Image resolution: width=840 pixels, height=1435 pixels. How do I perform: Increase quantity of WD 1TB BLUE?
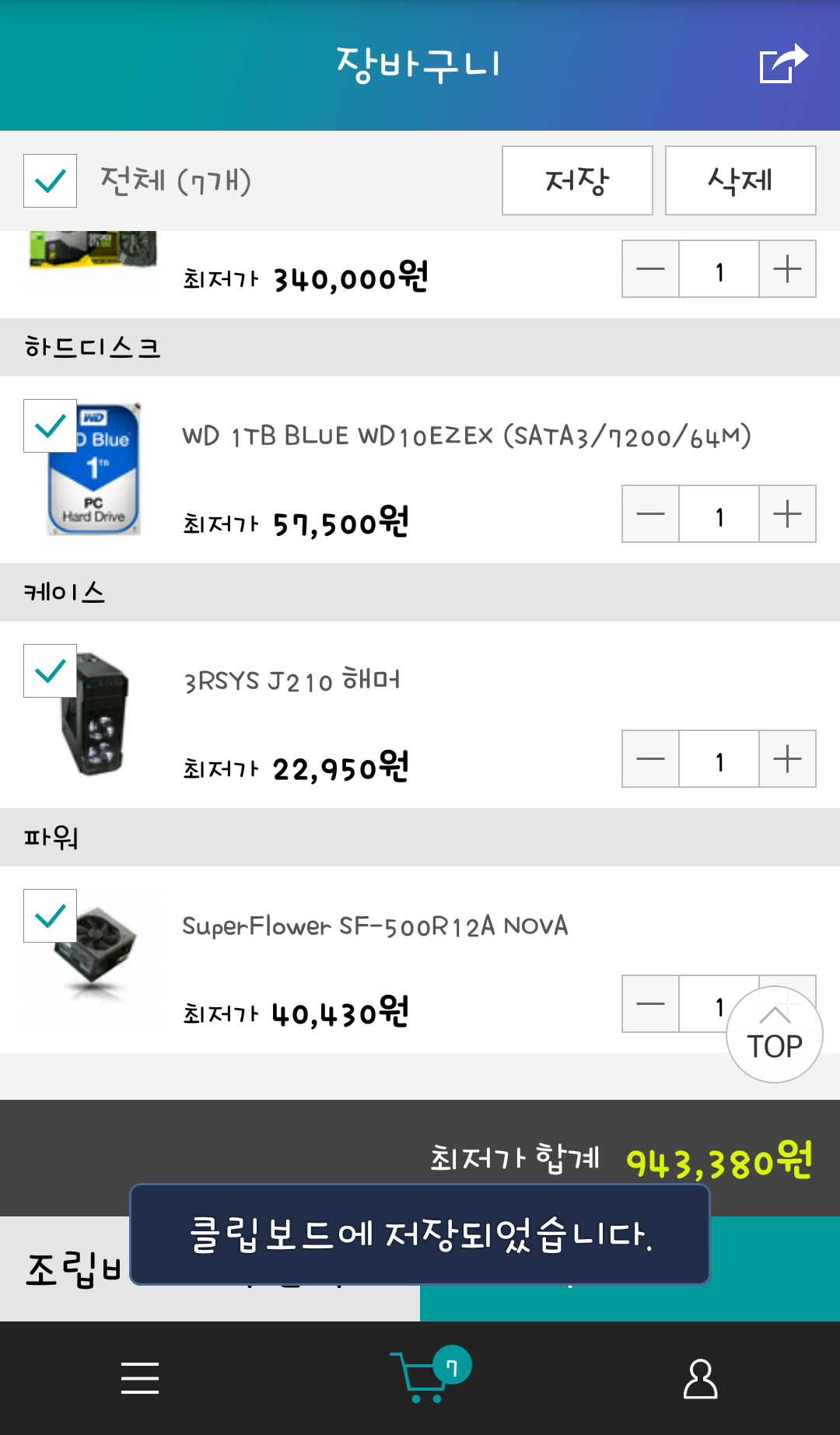(x=787, y=514)
